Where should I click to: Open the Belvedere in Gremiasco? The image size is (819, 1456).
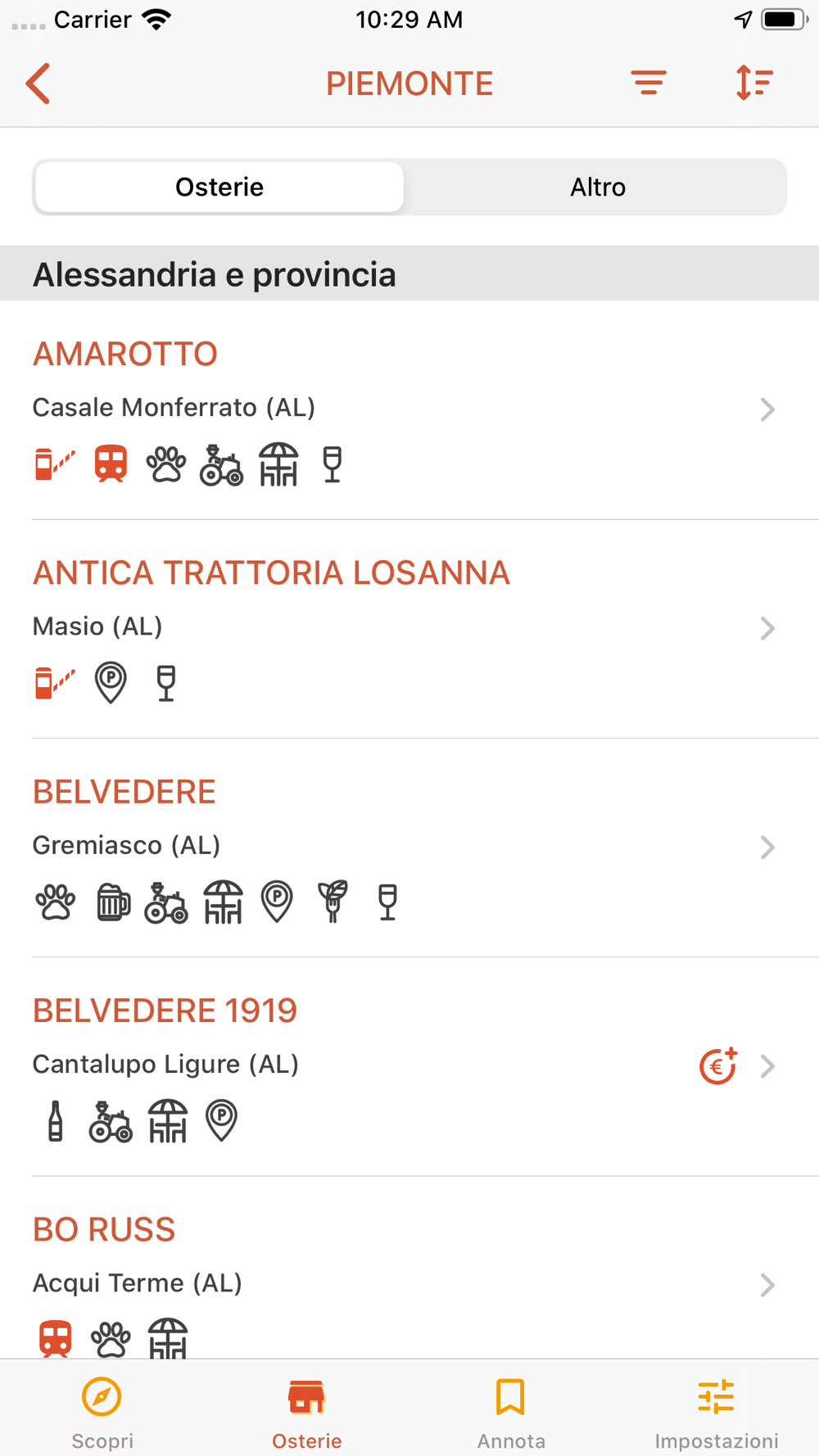click(409, 848)
